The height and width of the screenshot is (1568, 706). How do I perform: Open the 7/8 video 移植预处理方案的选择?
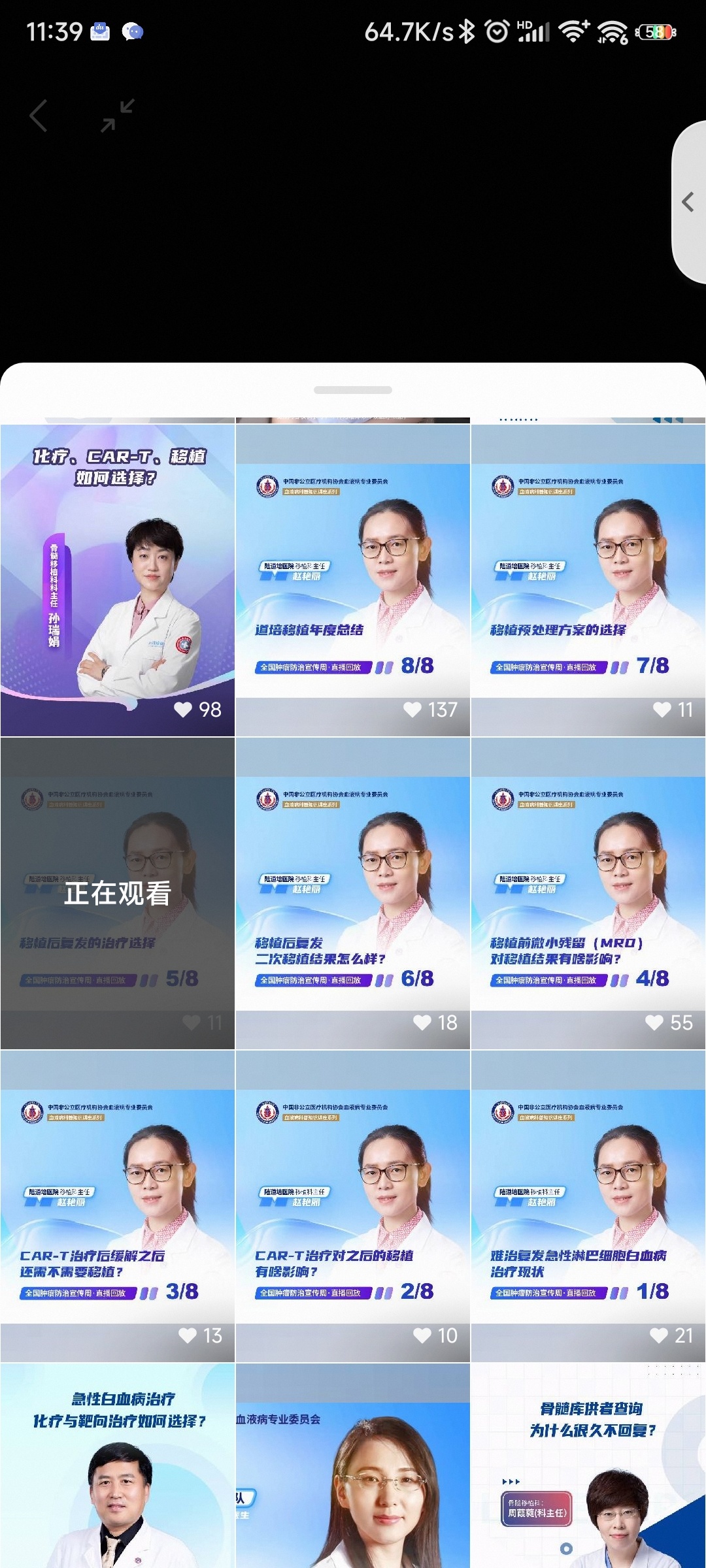588,580
